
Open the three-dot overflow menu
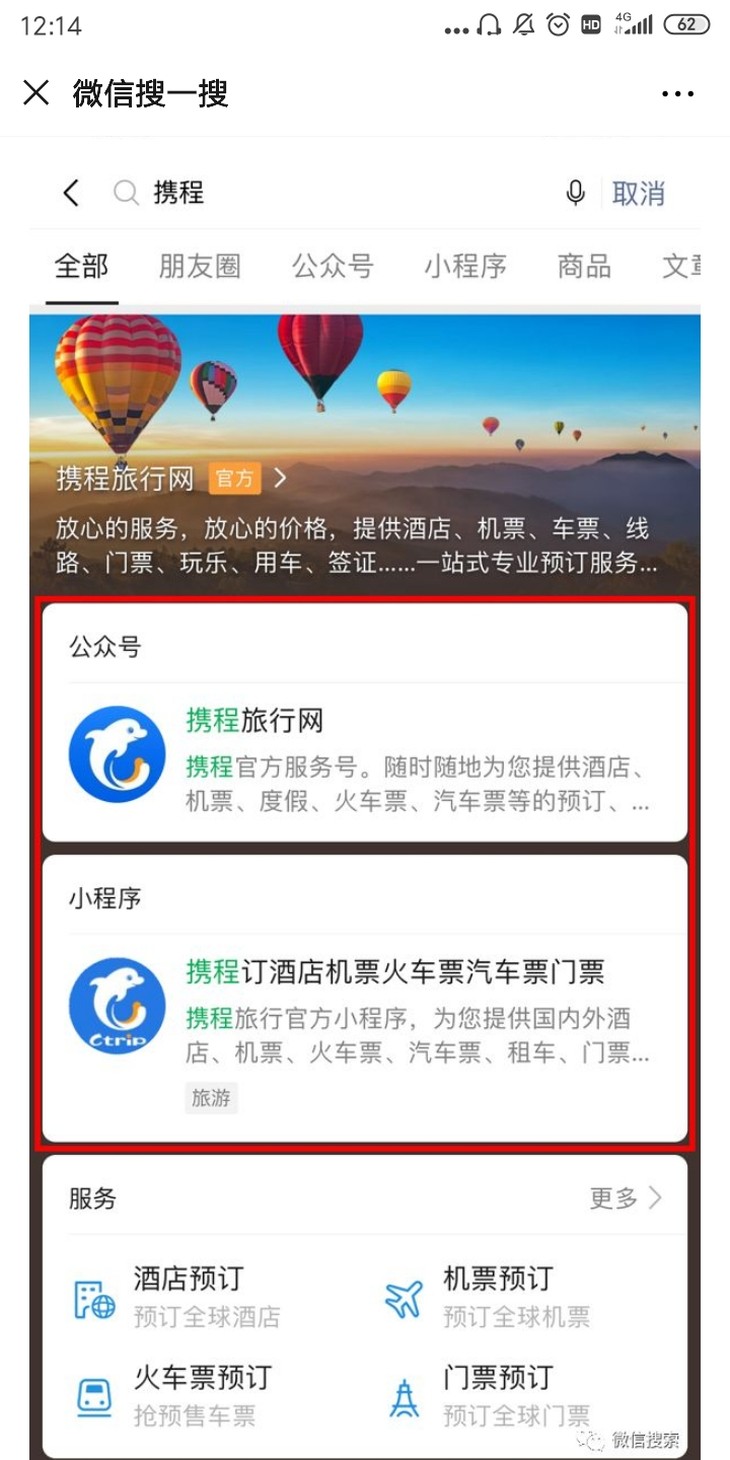click(677, 94)
